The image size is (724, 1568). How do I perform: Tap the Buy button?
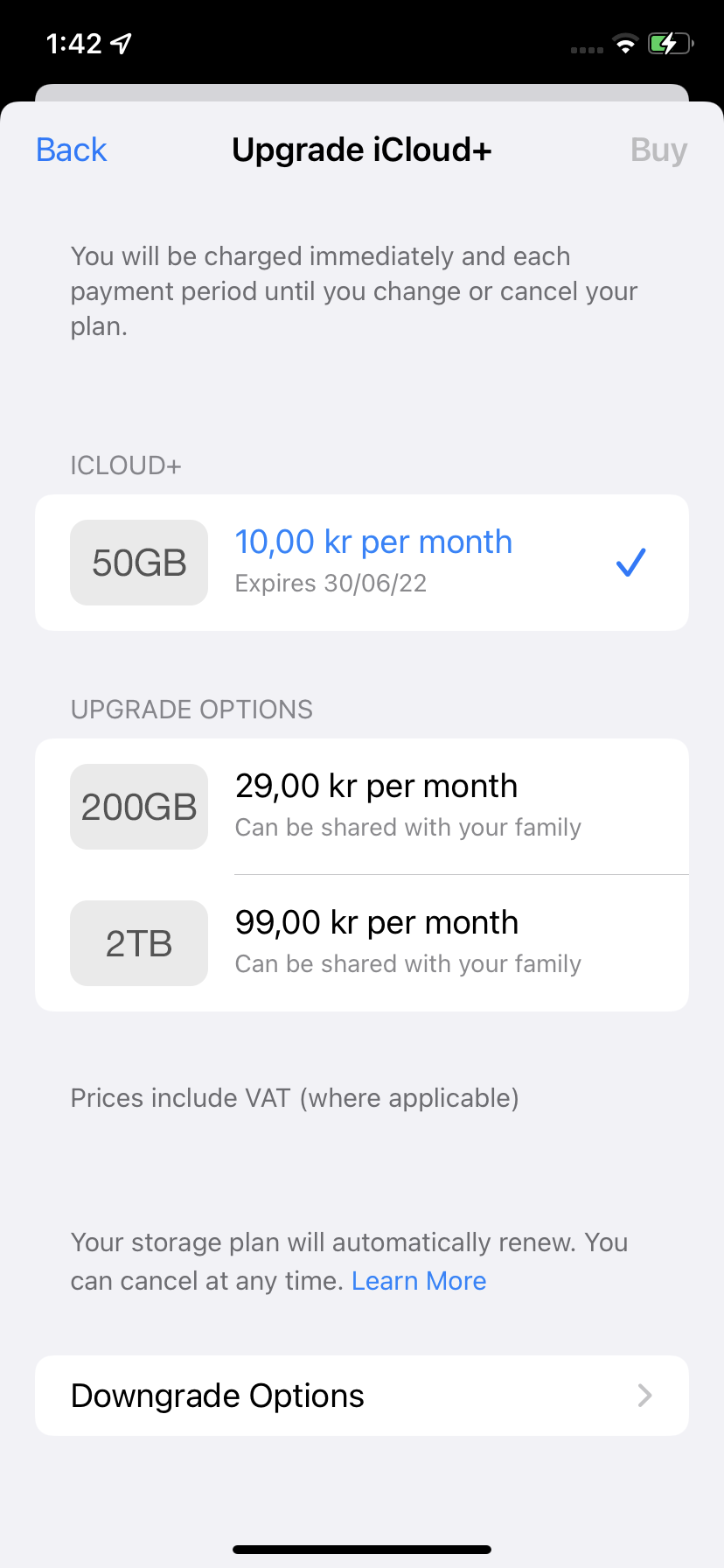click(x=658, y=150)
